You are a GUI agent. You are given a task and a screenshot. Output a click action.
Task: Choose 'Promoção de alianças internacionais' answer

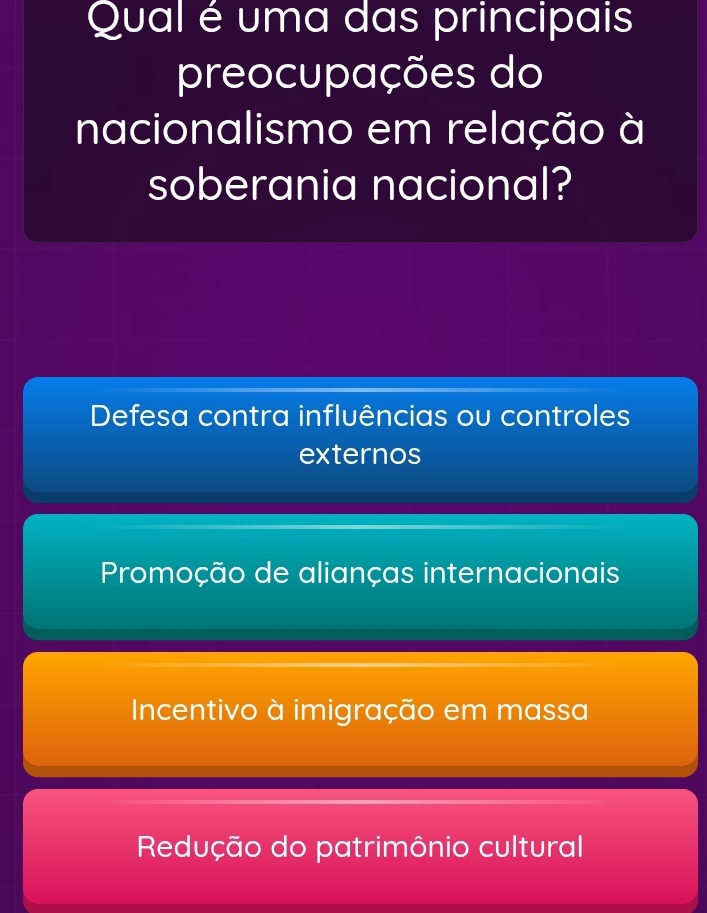[x=360, y=573]
